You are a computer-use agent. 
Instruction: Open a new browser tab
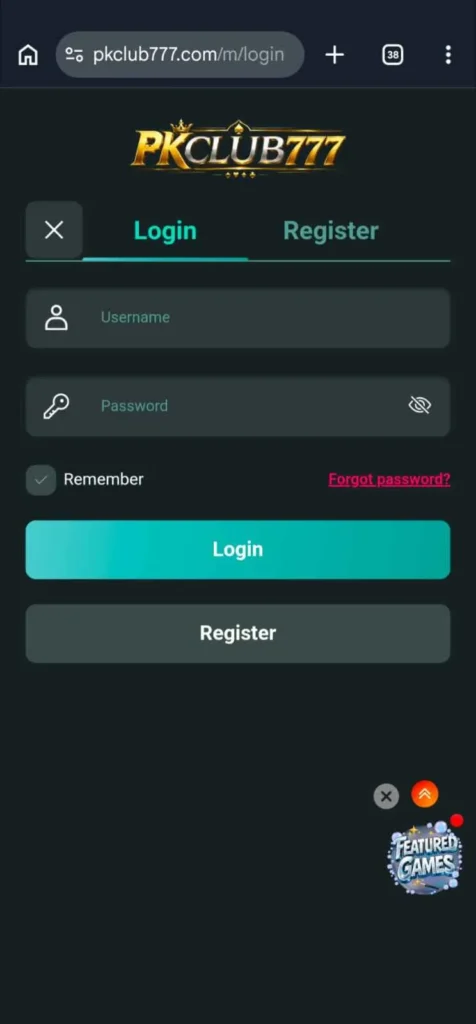point(334,55)
